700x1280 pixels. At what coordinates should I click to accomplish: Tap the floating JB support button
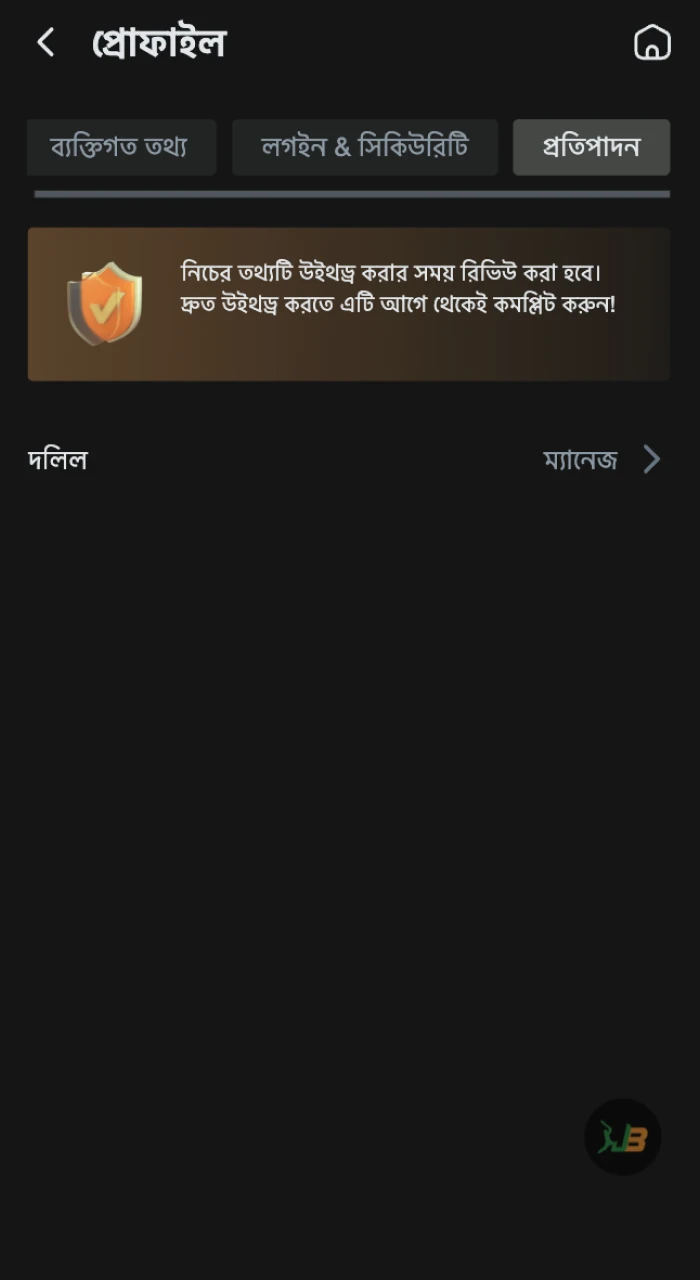[x=622, y=1137]
